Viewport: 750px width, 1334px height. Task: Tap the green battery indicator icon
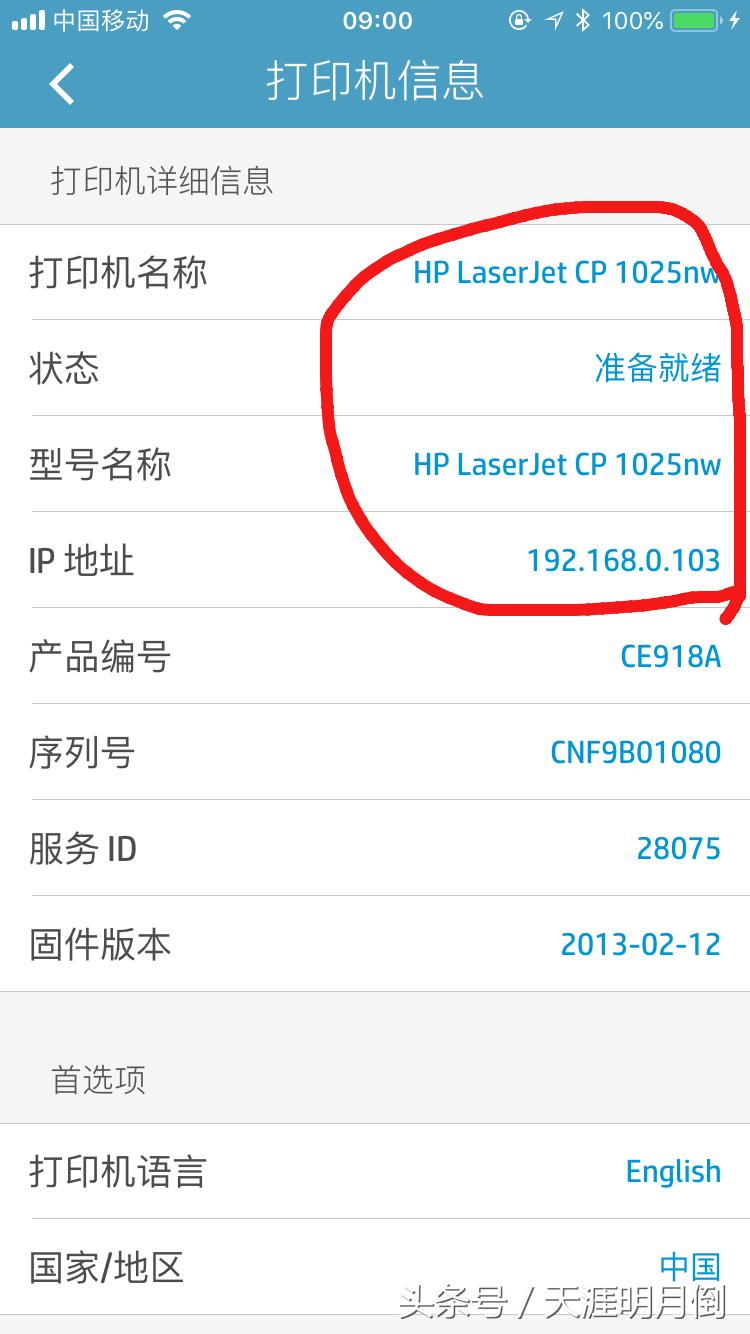695,19
